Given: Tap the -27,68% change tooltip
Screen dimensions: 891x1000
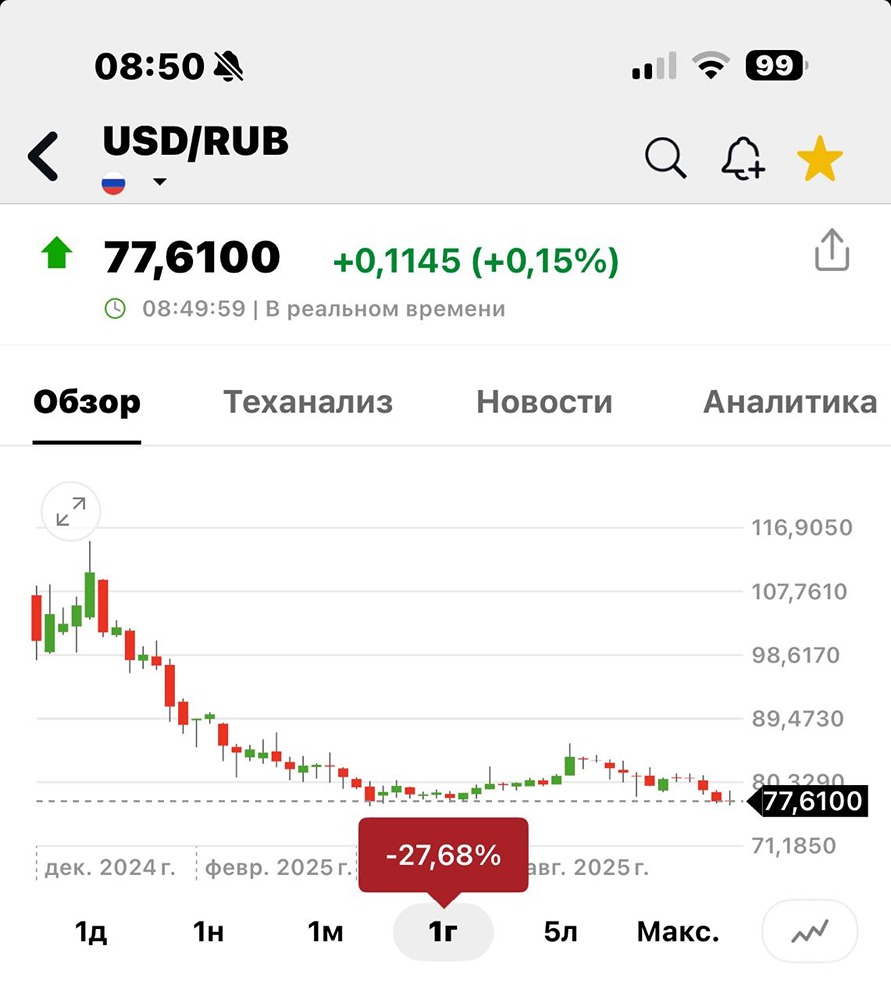Looking at the screenshot, I should (442, 855).
